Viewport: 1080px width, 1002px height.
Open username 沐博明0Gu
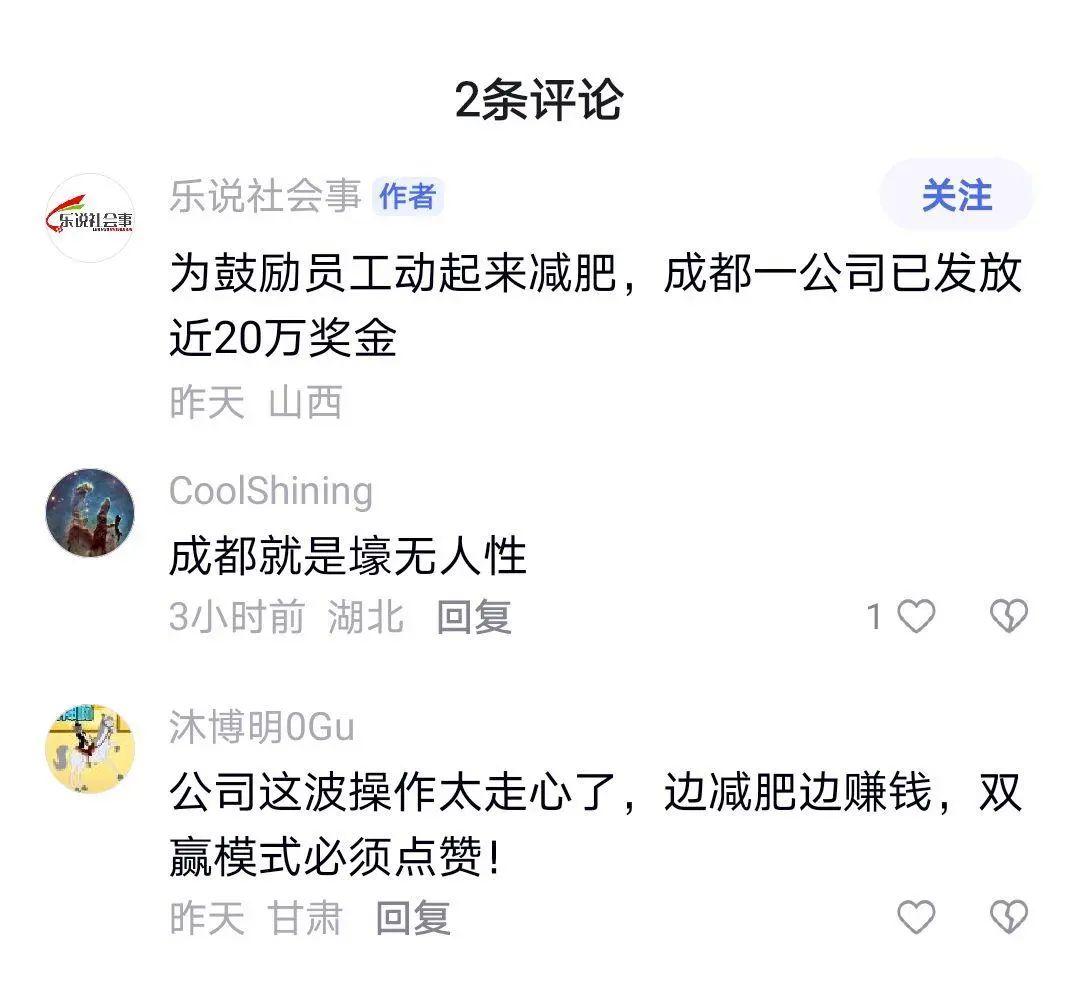261,727
